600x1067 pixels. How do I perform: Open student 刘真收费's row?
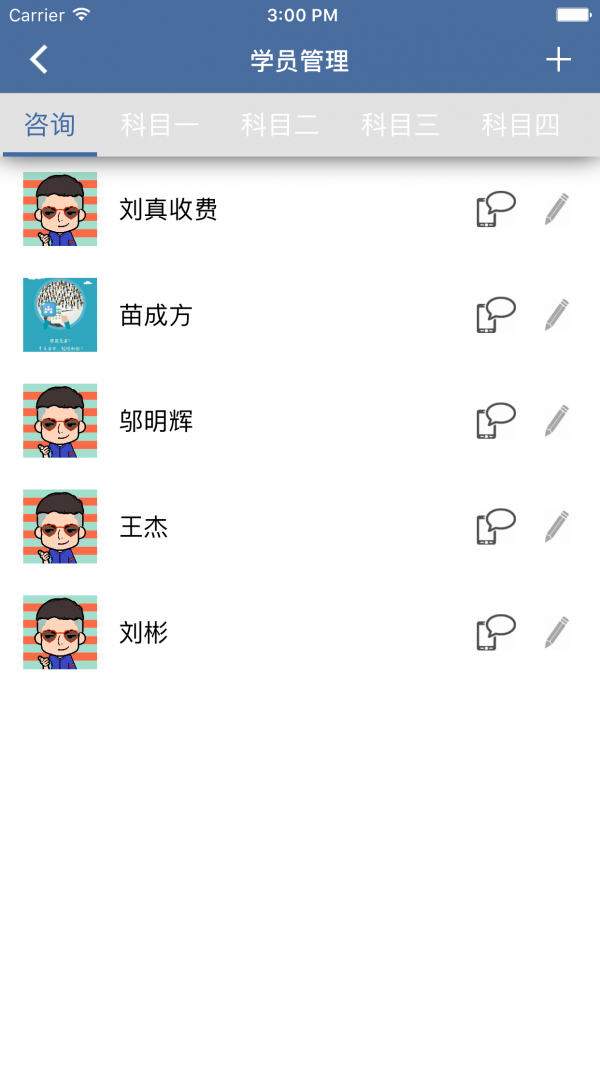click(x=168, y=209)
